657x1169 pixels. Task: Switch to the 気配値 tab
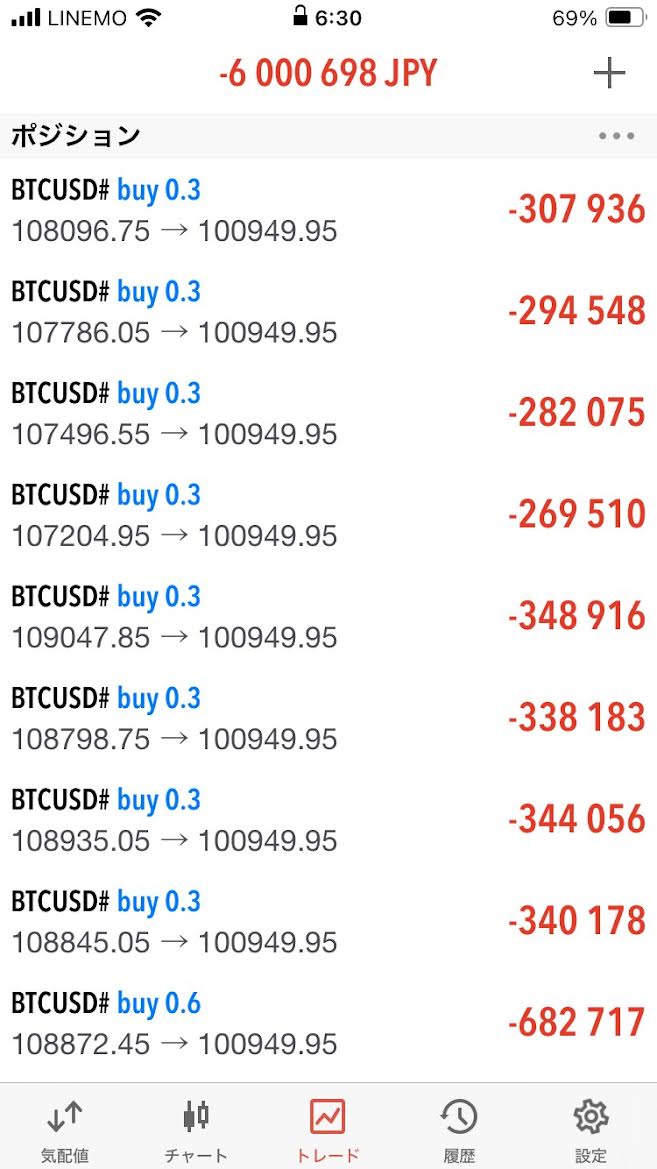64,1128
